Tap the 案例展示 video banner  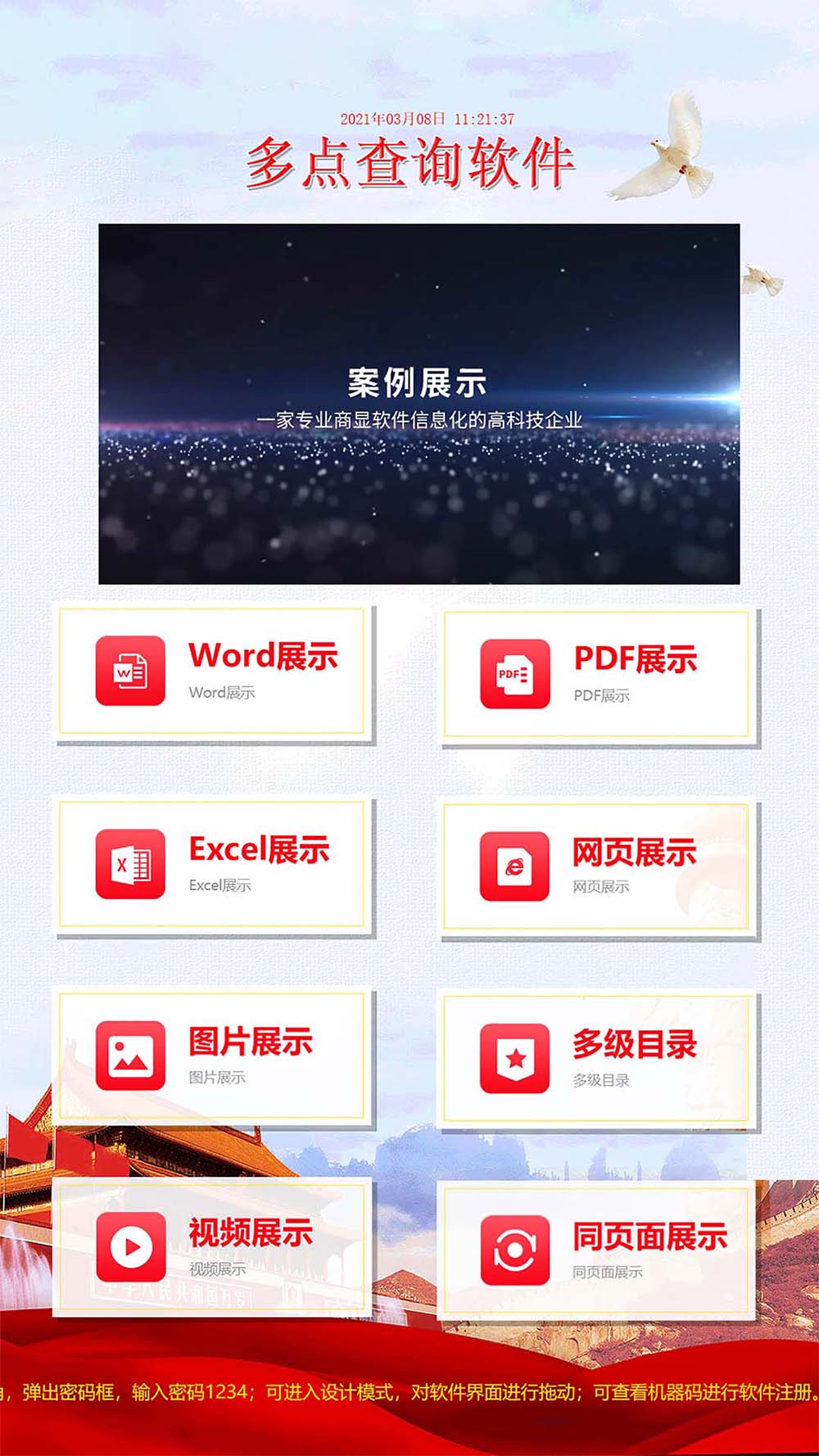(x=419, y=404)
